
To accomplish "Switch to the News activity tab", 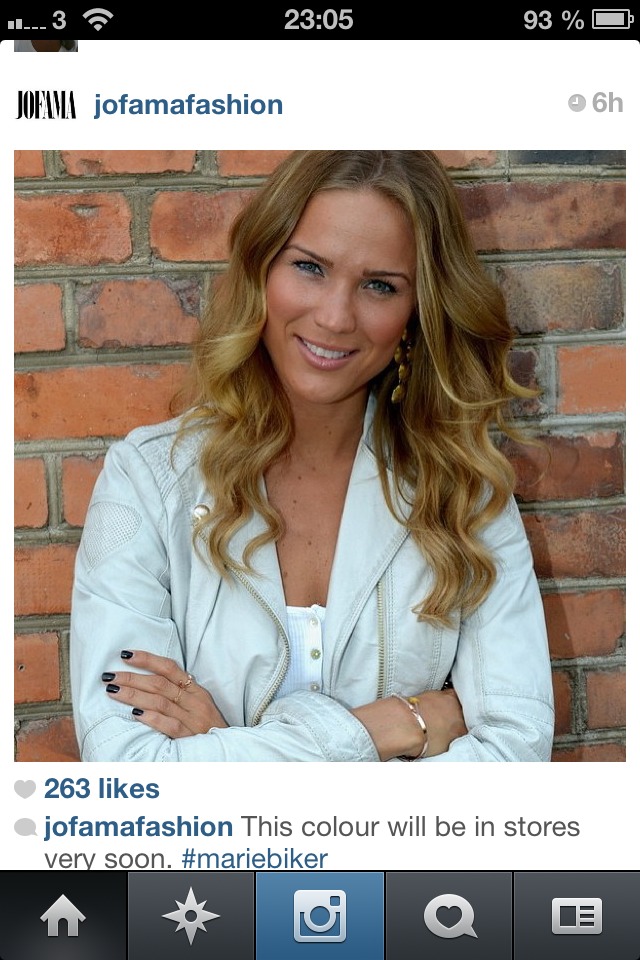I will [448, 916].
